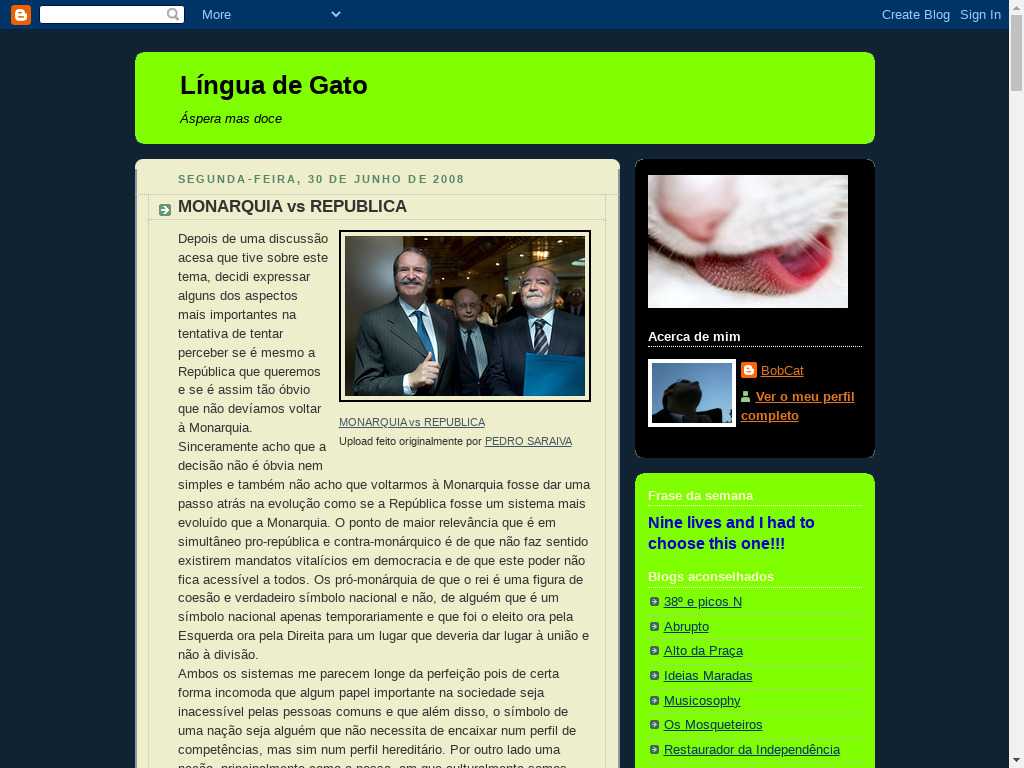The image size is (1024, 768).
Task: Open the BobCat profile link
Action: [x=782, y=370]
